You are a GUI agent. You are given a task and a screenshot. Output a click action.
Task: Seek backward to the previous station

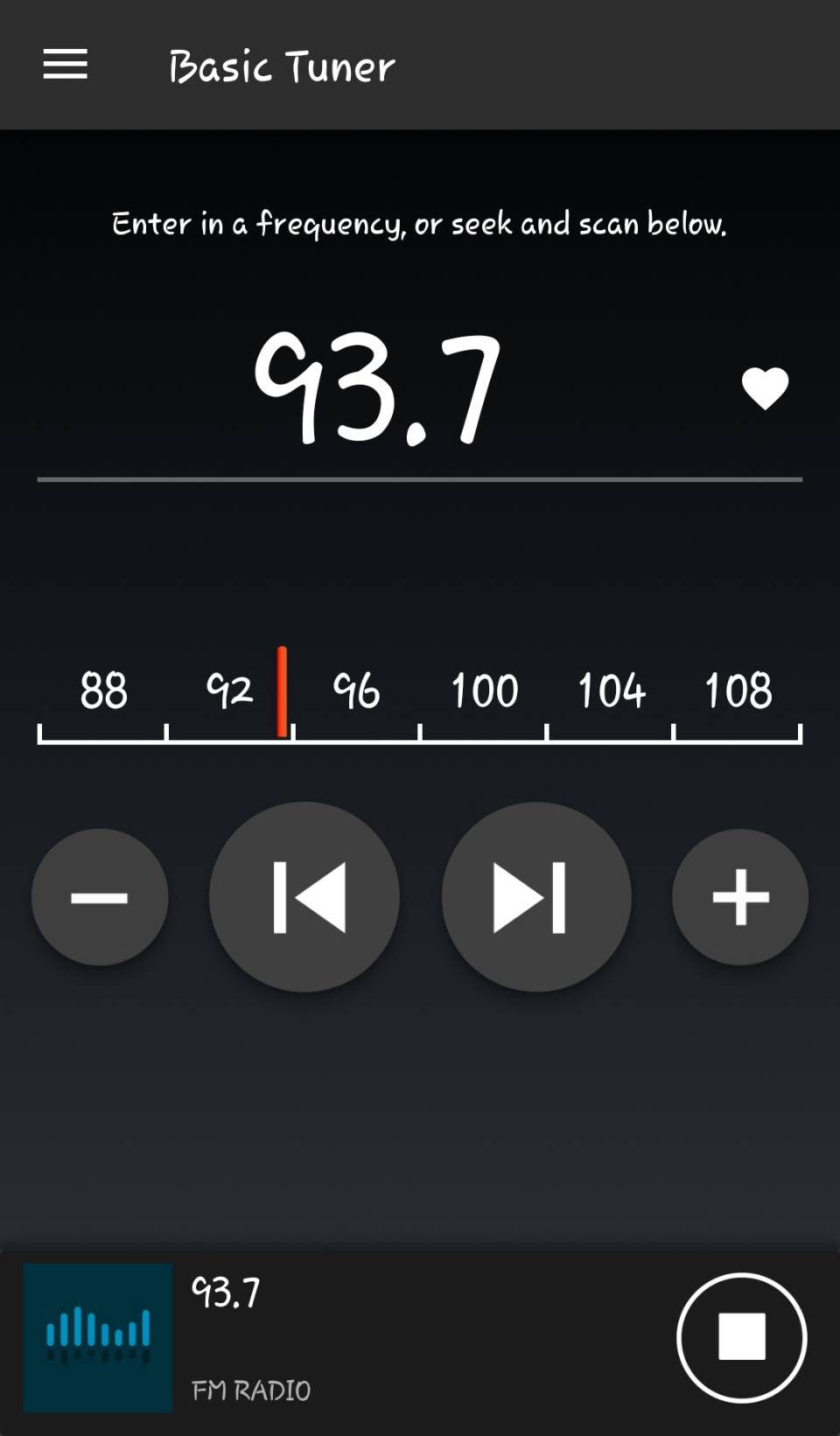tap(304, 896)
